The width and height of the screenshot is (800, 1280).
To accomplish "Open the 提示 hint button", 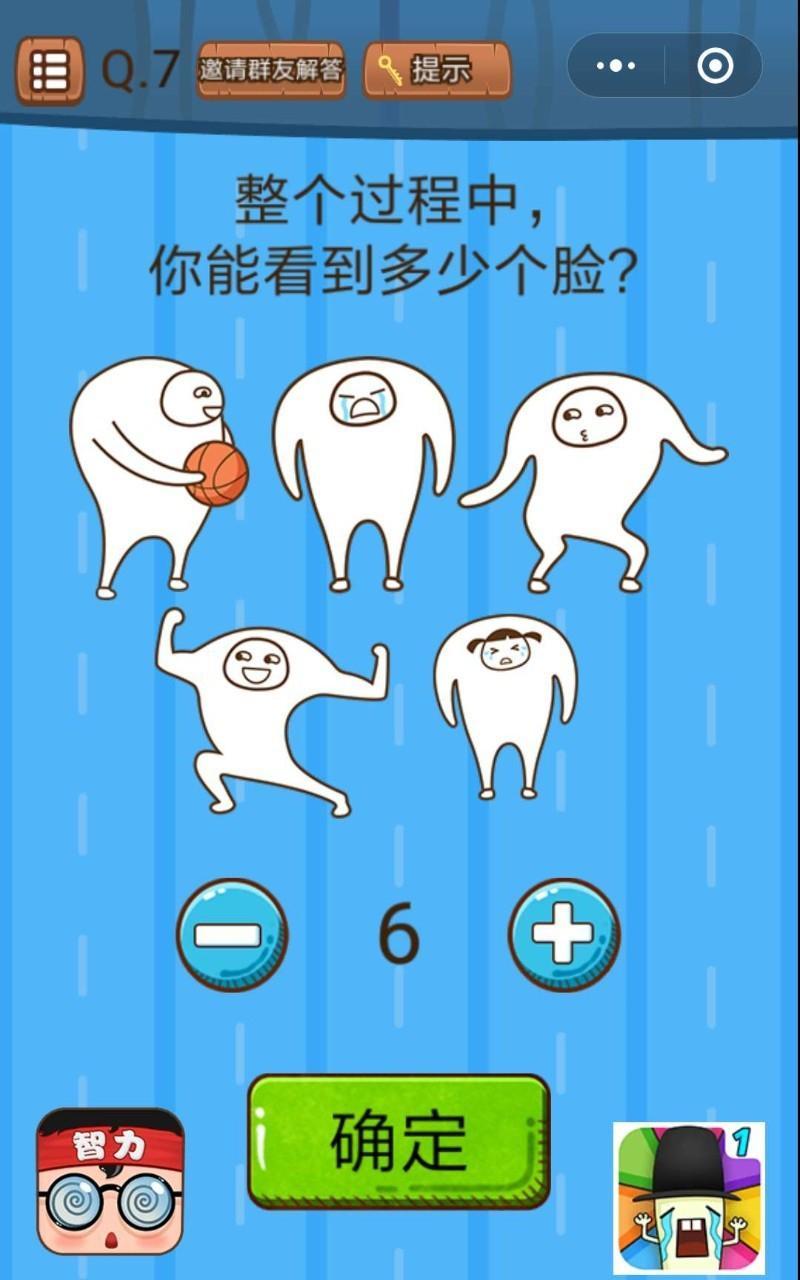I will (437, 70).
